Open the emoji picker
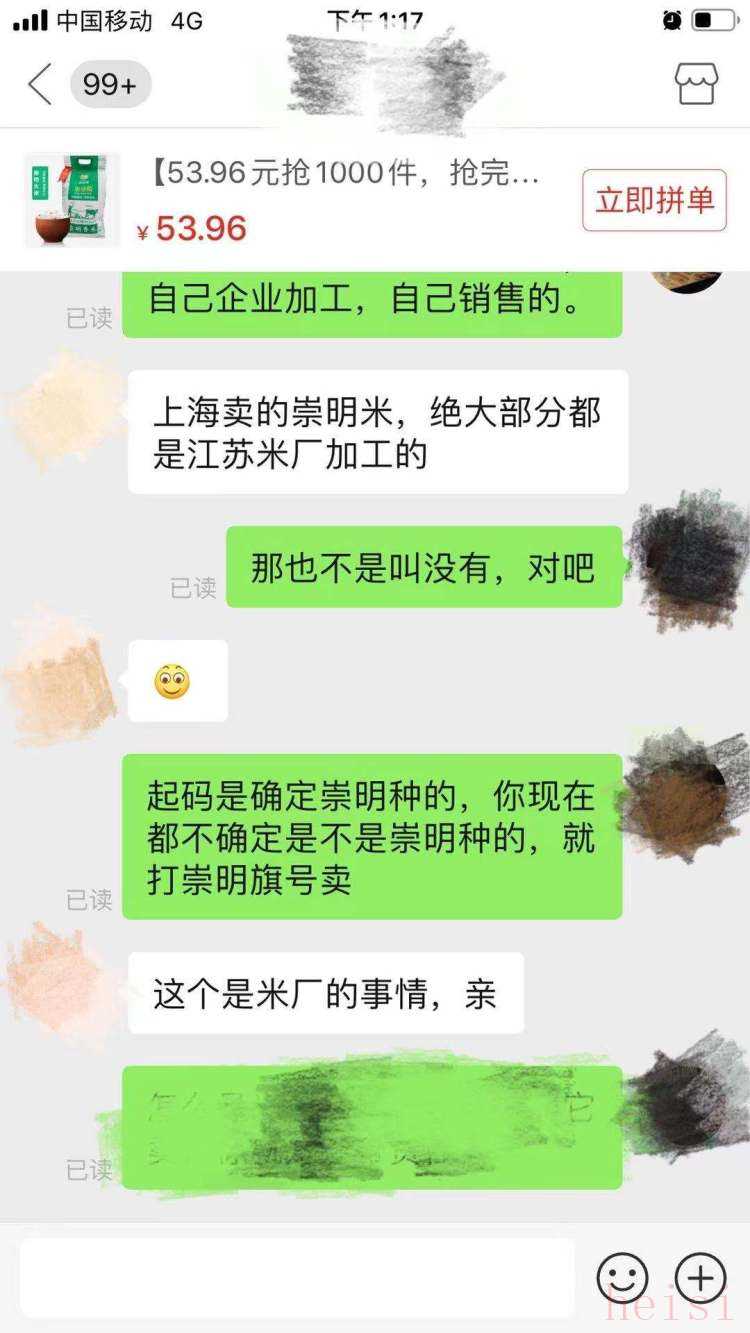750x1333 pixels. tap(622, 1277)
